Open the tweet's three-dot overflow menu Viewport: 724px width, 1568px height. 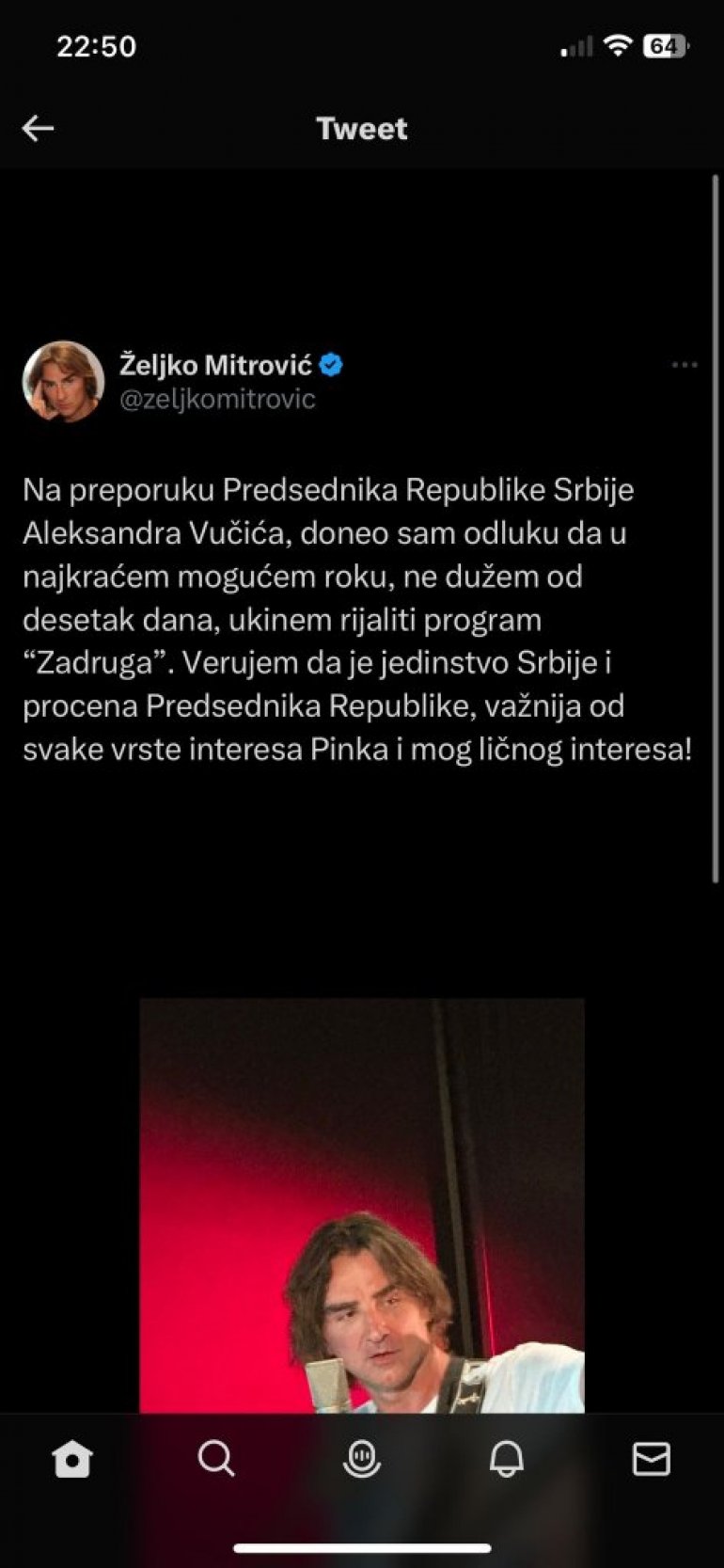(x=684, y=365)
